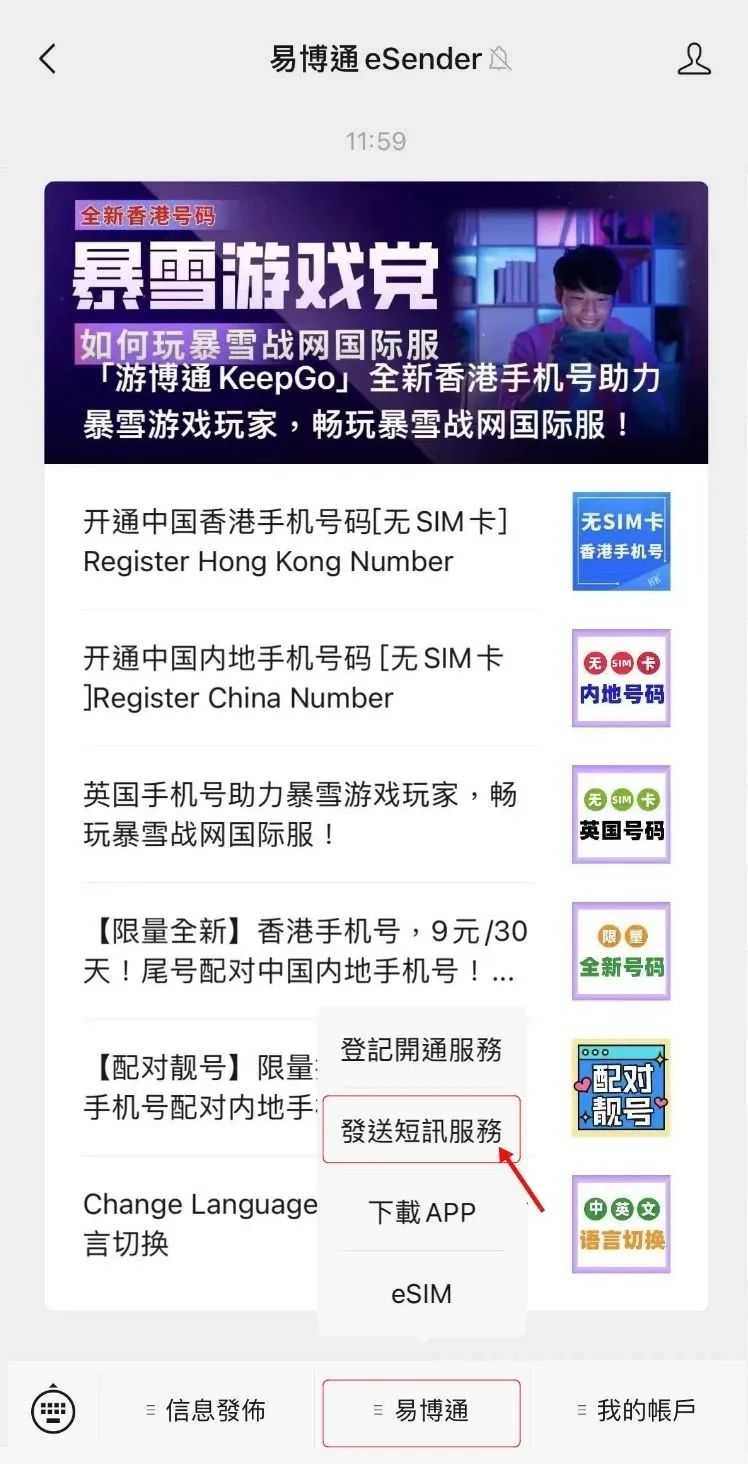Select 登記開通服務 from the popup menu
Image resolution: width=748 pixels, height=1464 pixels.
coord(421,1050)
